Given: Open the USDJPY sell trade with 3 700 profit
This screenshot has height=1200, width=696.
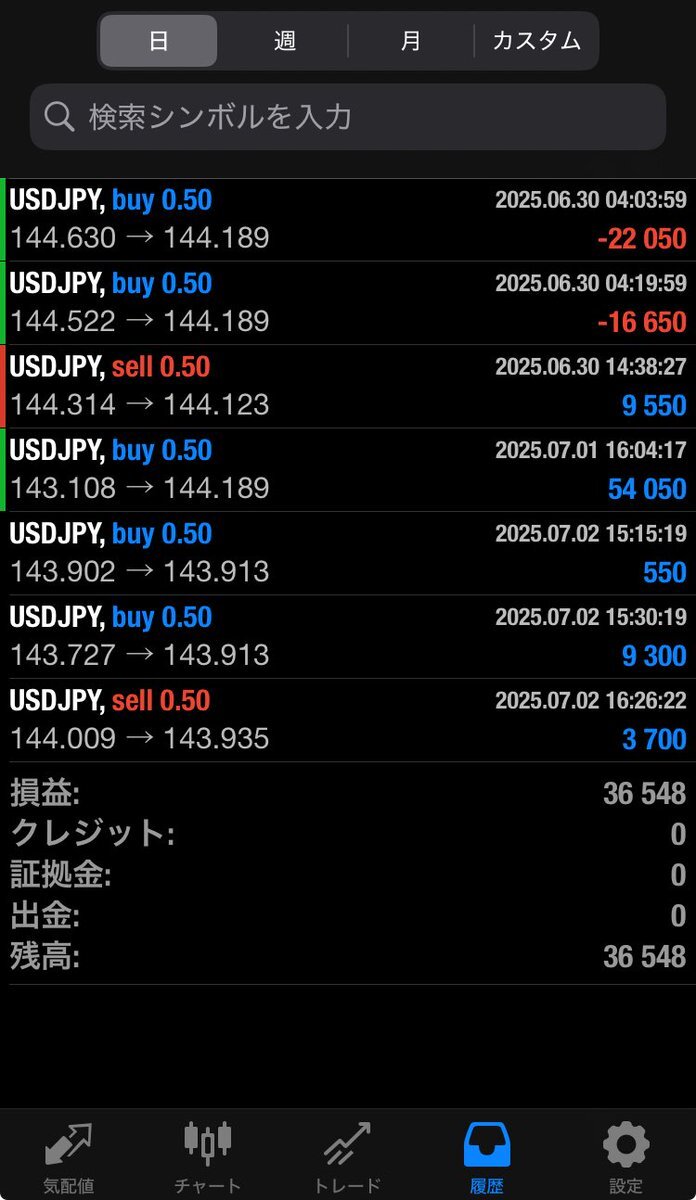Looking at the screenshot, I should [348, 720].
